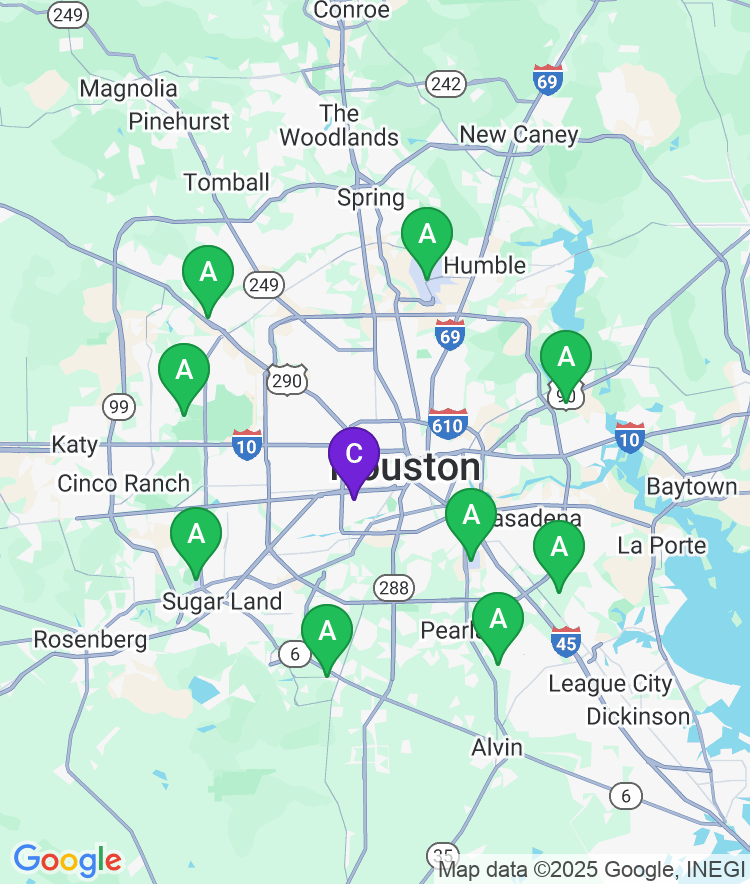The image size is (750, 884).
Task: Select the Interstate 610 route shield
Action: (x=448, y=423)
